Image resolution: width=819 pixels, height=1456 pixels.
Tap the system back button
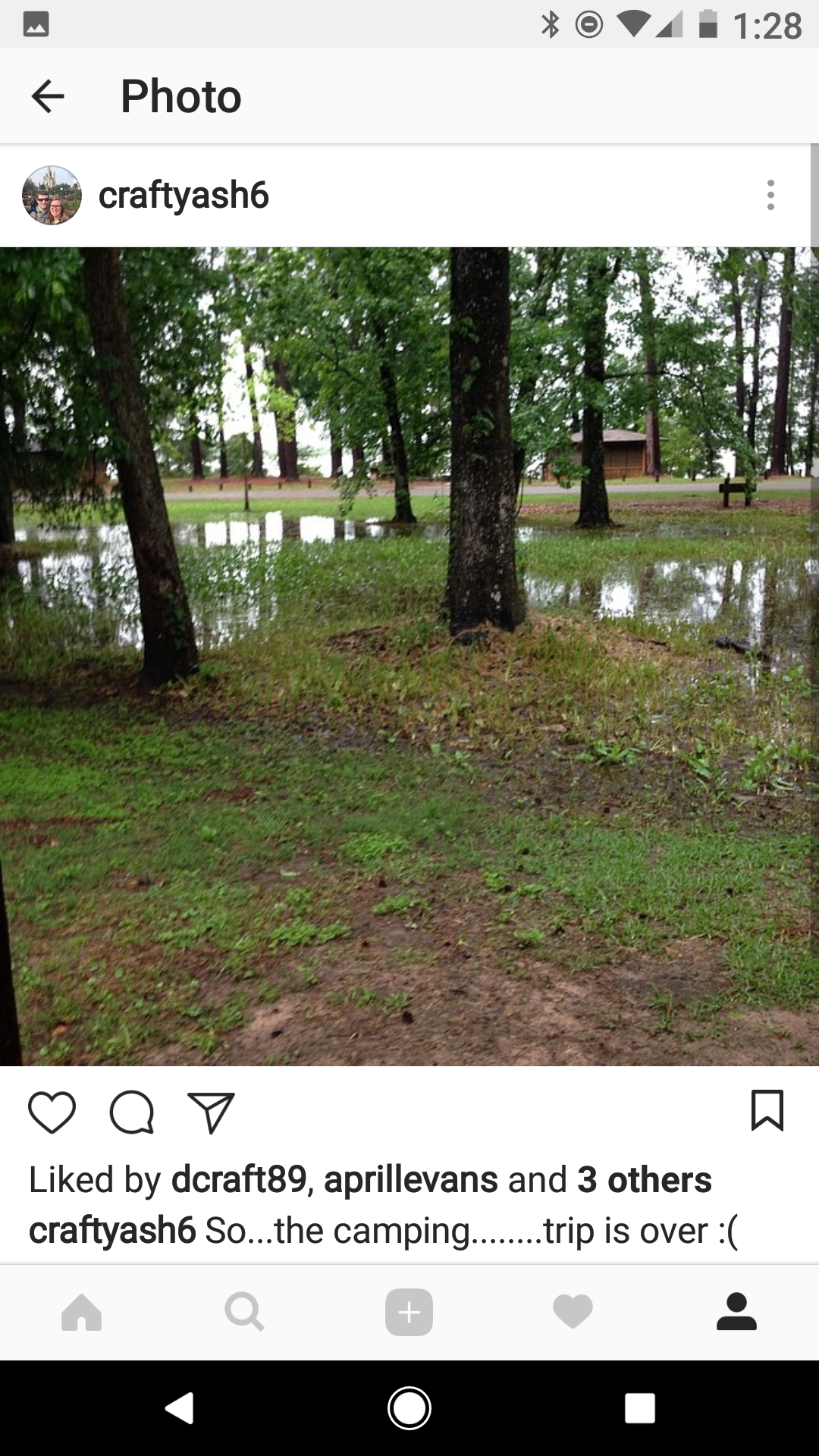(x=180, y=1408)
